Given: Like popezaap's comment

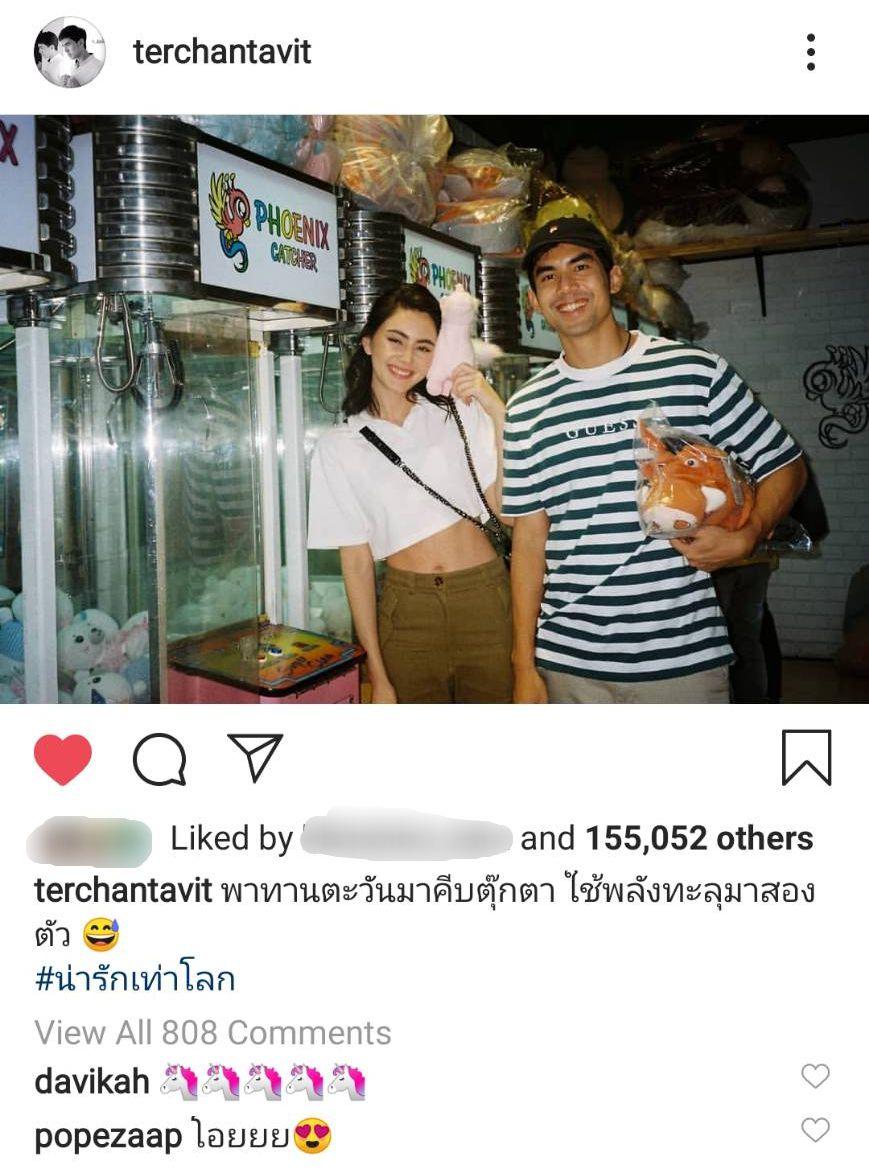Looking at the screenshot, I should click(x=816, y=1130).
